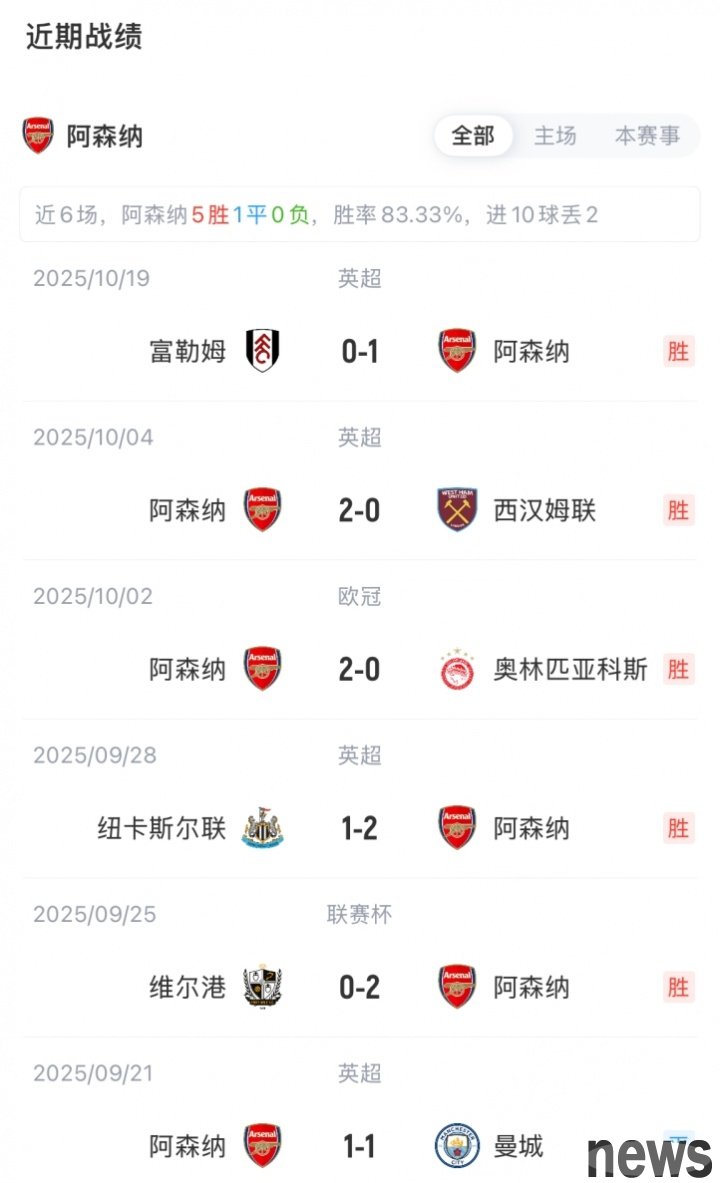720x1183 pixels.
Task: View the 阿森纳 vs 奥林匹亚科斯 match details
Action: tap(359, 669)
